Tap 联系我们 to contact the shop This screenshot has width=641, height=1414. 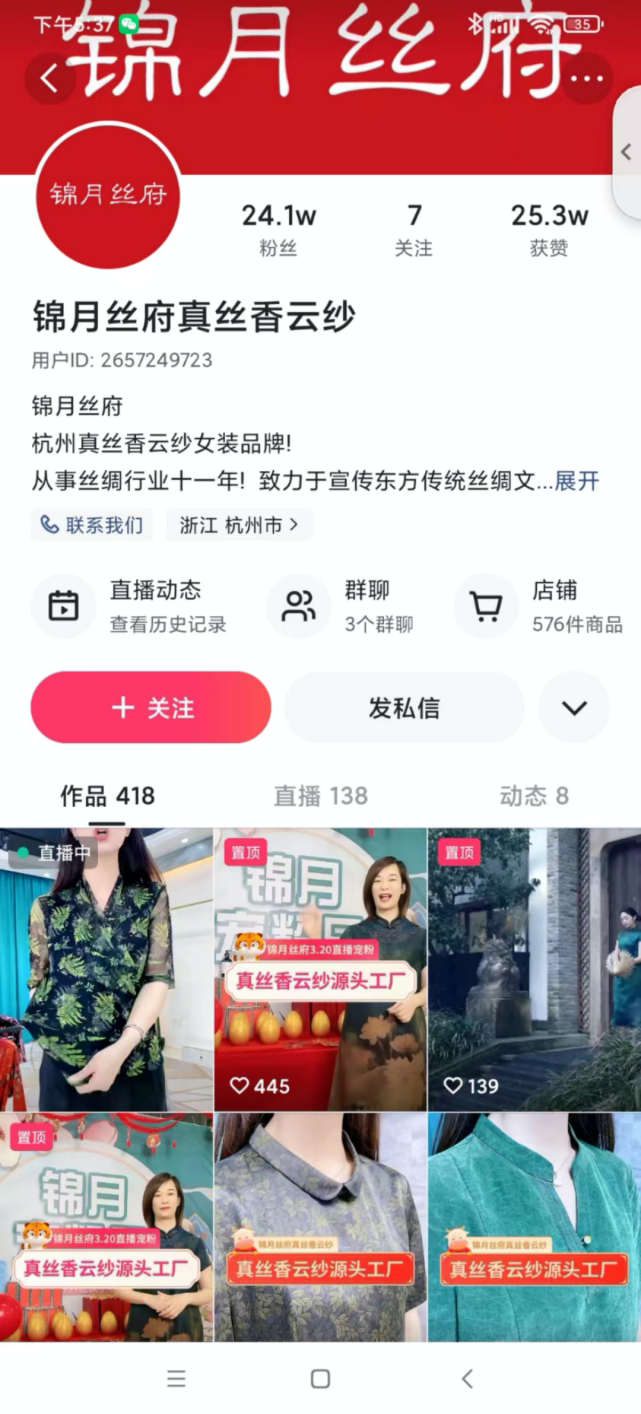point(92,524)
